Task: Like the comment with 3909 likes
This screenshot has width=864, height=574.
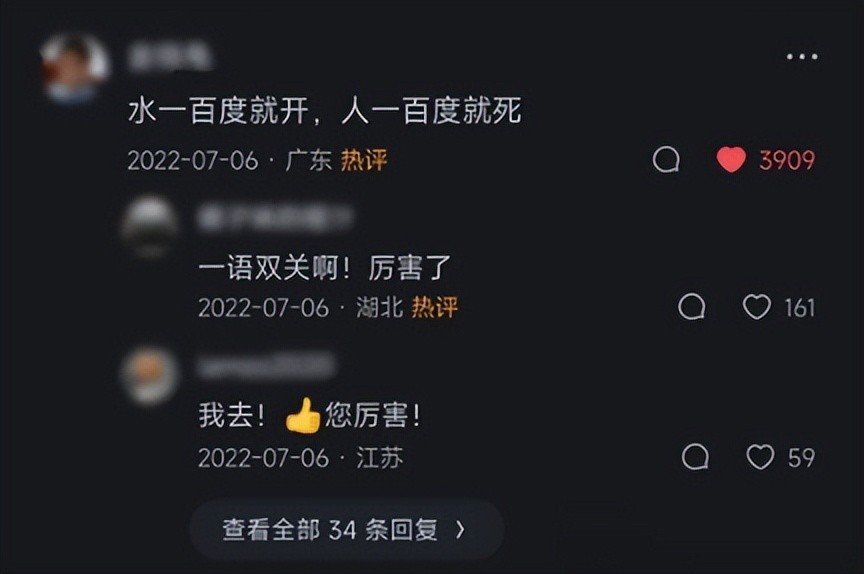Action: [731, 160]
